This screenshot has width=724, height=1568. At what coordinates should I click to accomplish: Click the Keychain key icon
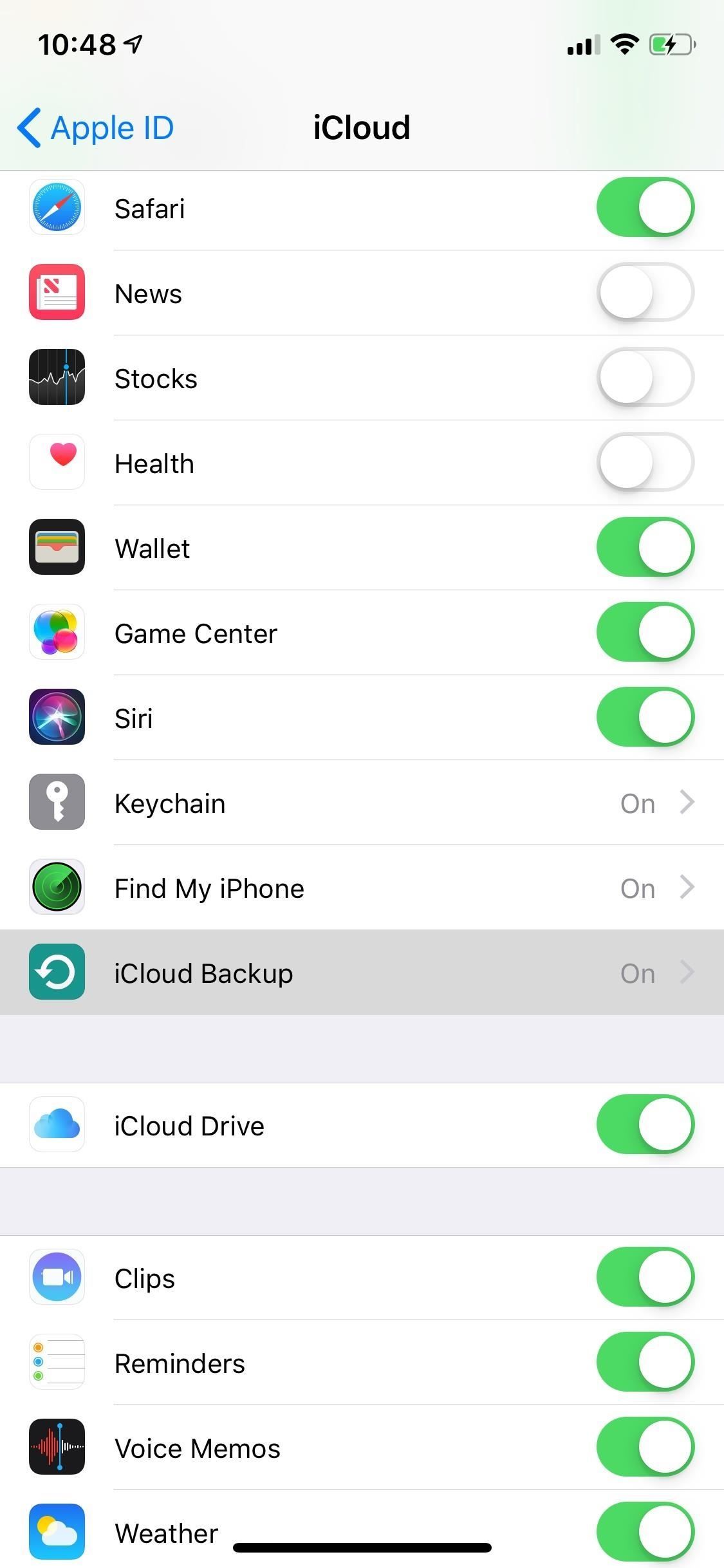pos(57,802)
